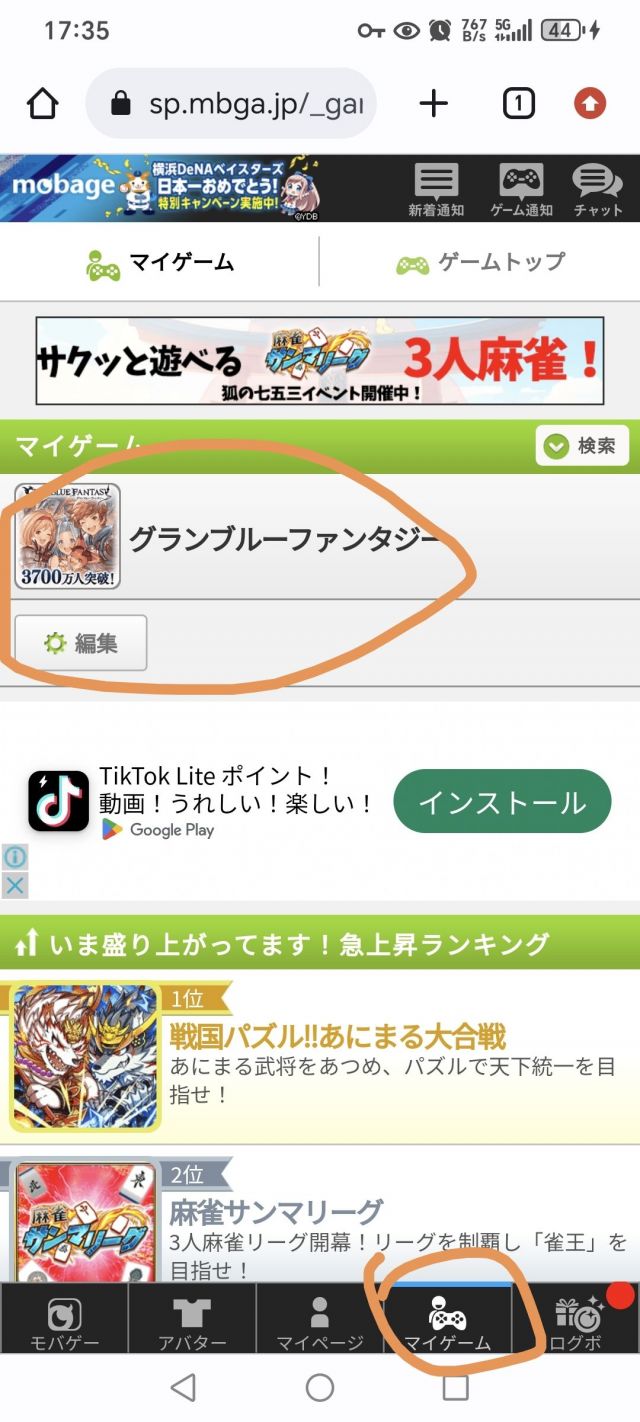The image size is (640, 1422).
Task: Select the マイゲーム top tab
Action: coord(160,263)
